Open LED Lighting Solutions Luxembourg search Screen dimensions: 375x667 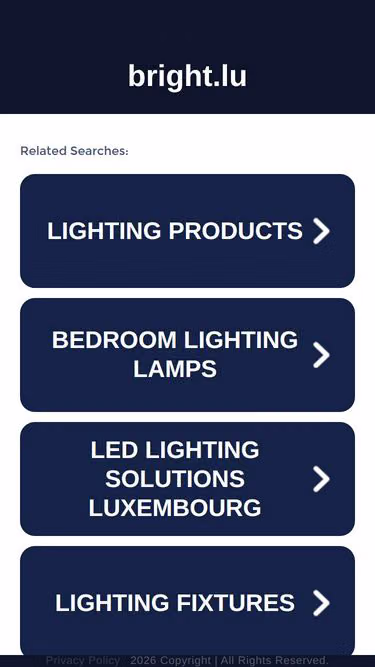click(188, 479)
